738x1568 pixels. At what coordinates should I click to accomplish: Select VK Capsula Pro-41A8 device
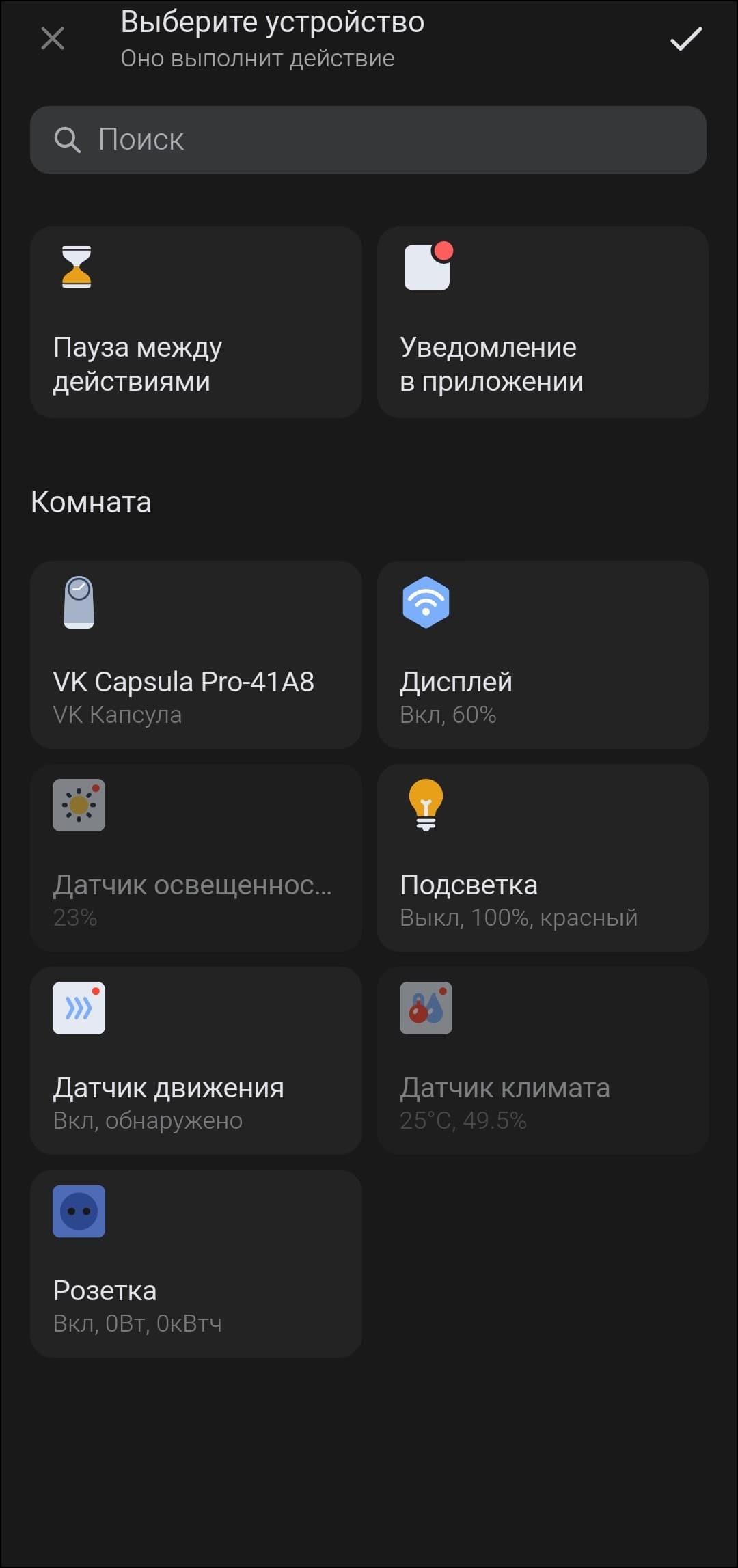click(195, 655)
